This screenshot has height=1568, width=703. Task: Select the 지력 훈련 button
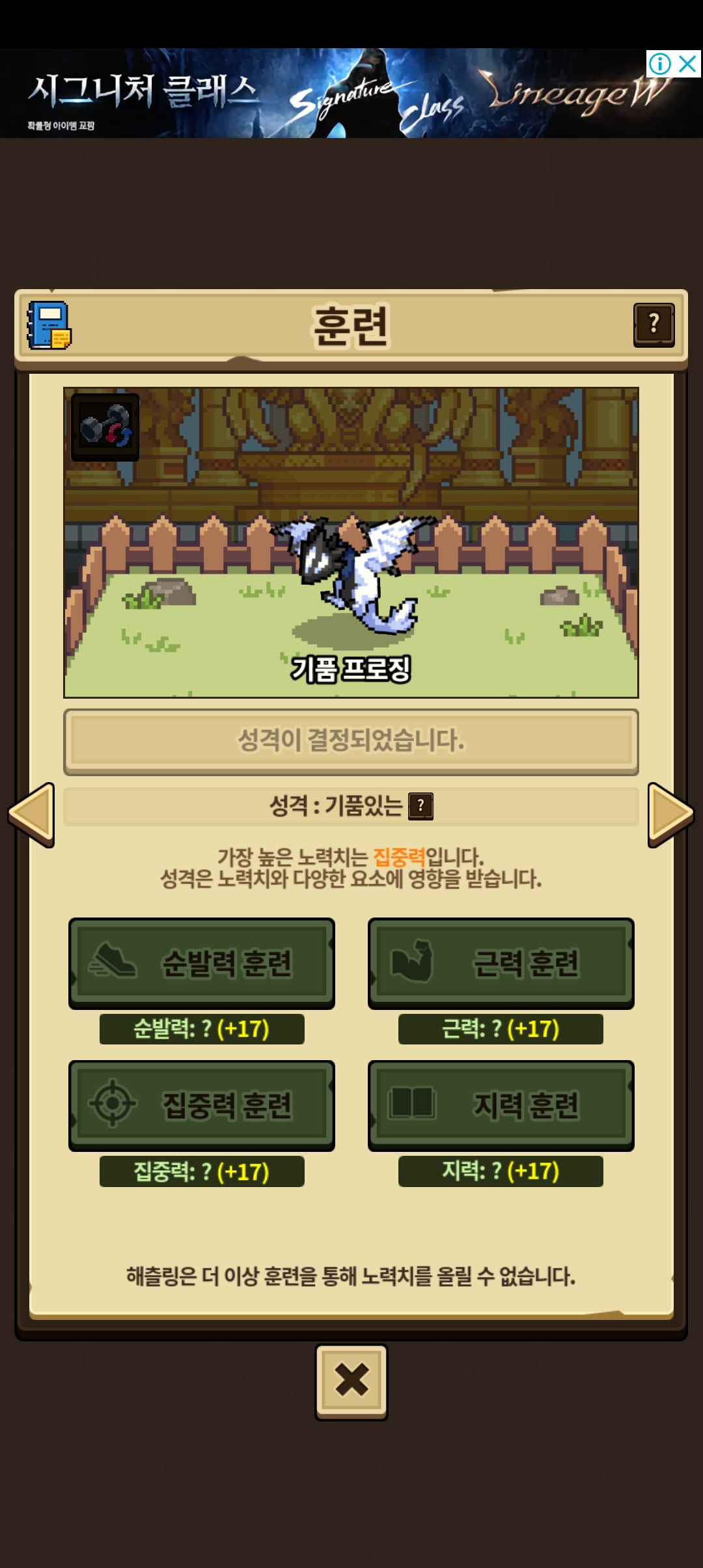click(x=501, y=1105)
